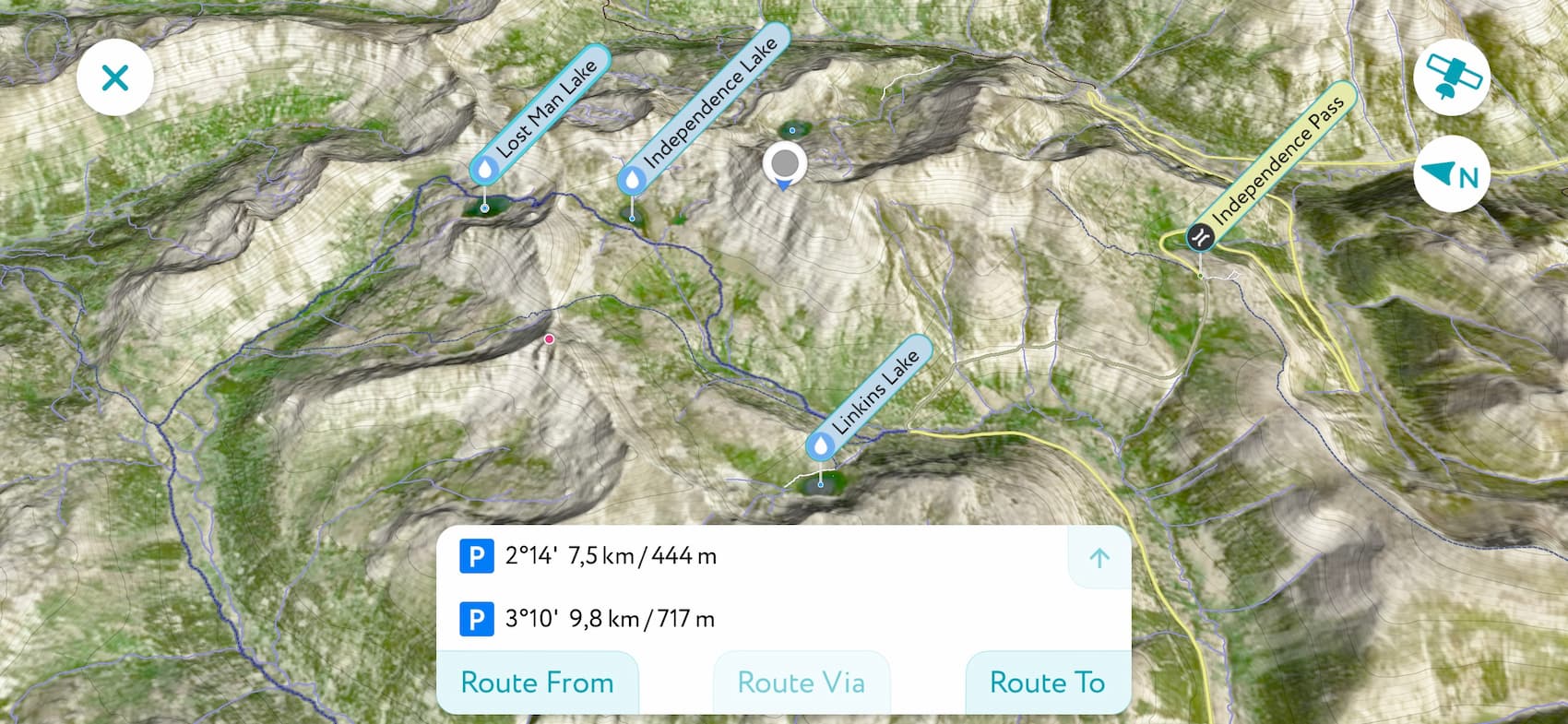Choose the 9,8 km parking route
Viewport: 1568px width, 724px height.
coord(609,619)
